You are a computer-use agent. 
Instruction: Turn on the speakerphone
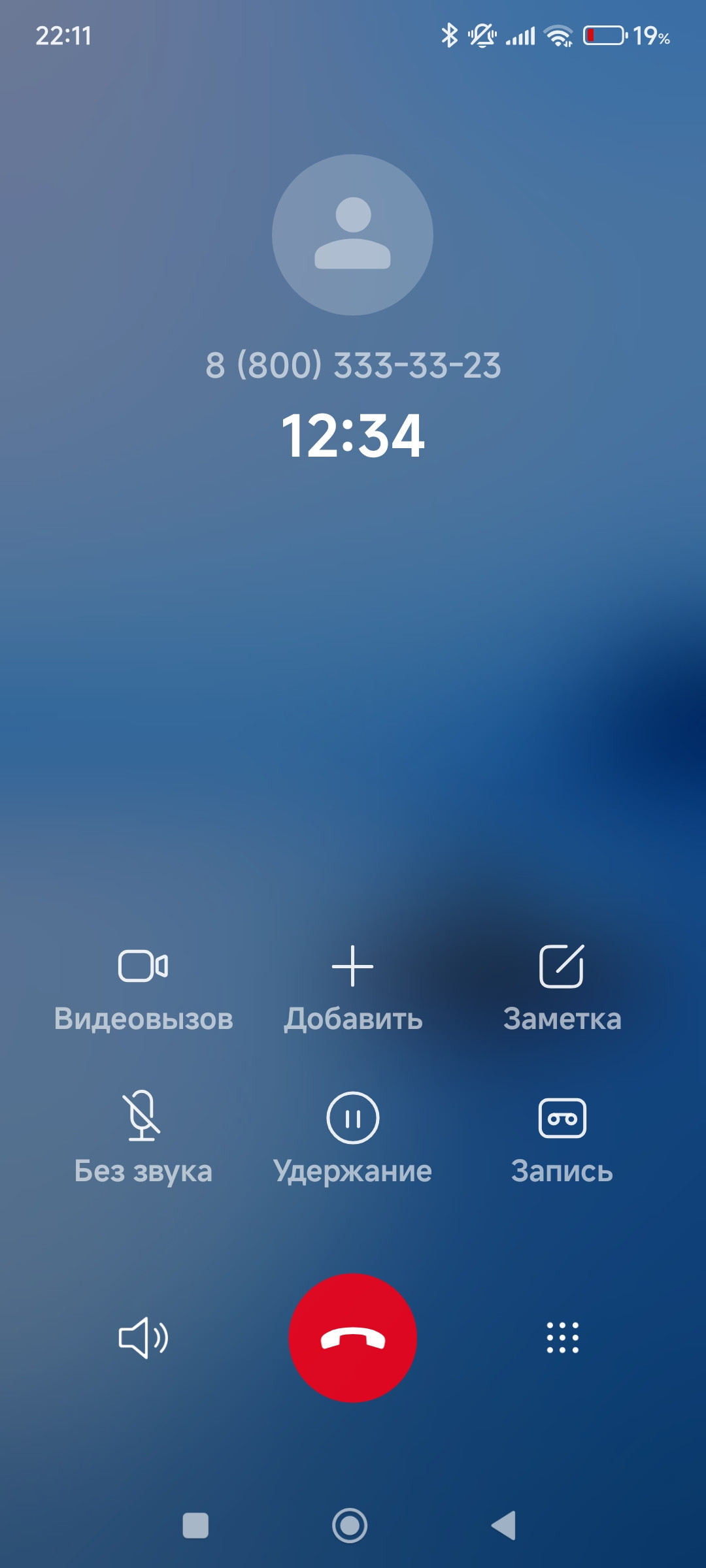pyautogui.click(x=143, y=1337)
